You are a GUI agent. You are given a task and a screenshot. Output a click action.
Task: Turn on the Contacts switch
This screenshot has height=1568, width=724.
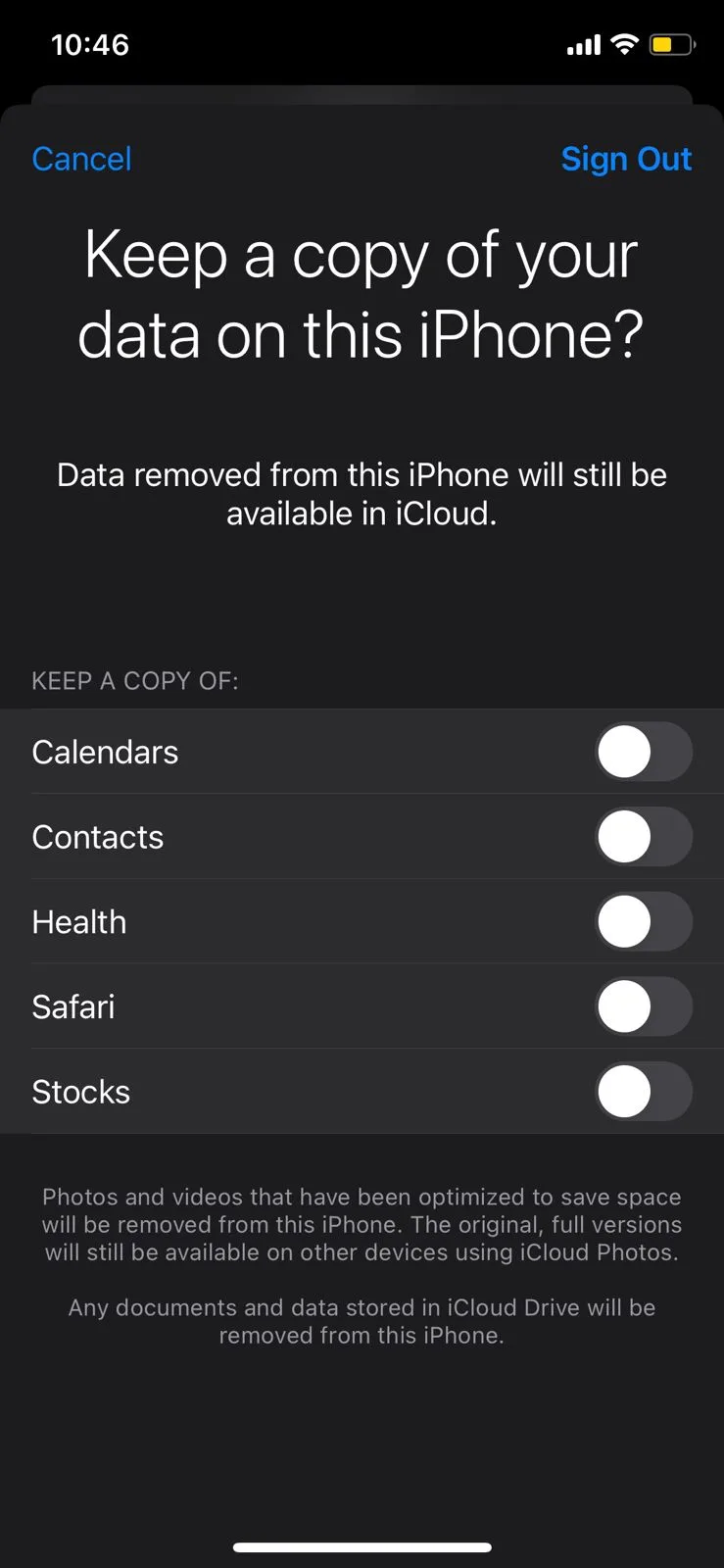(644, 837)
